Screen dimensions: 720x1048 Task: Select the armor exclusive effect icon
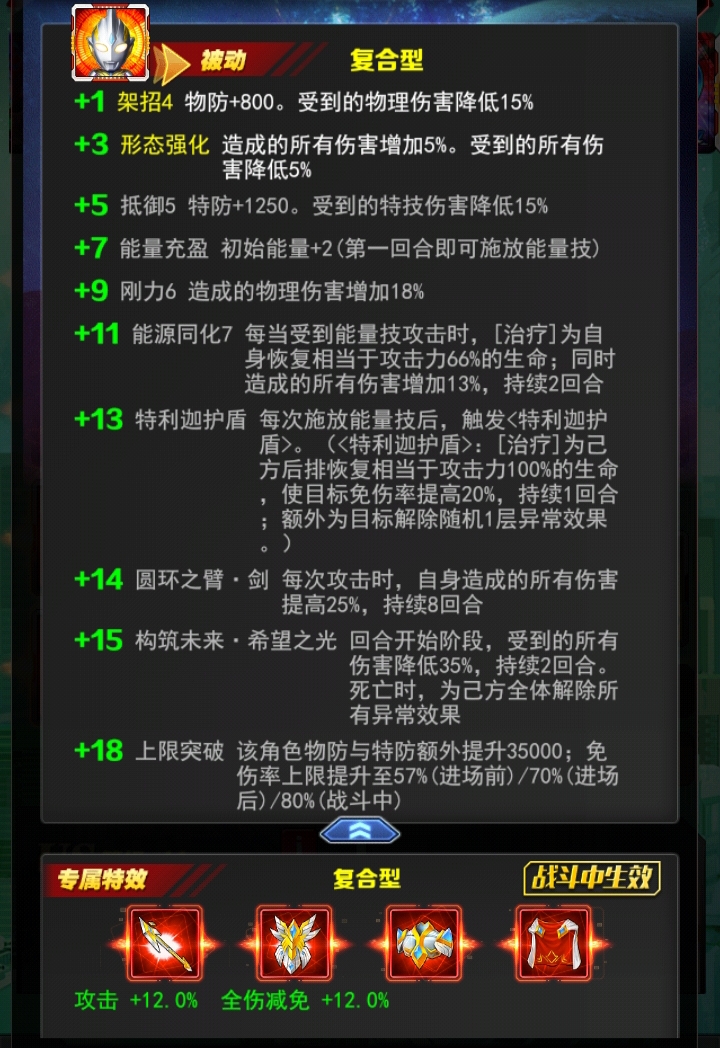[x=424, y=942]
